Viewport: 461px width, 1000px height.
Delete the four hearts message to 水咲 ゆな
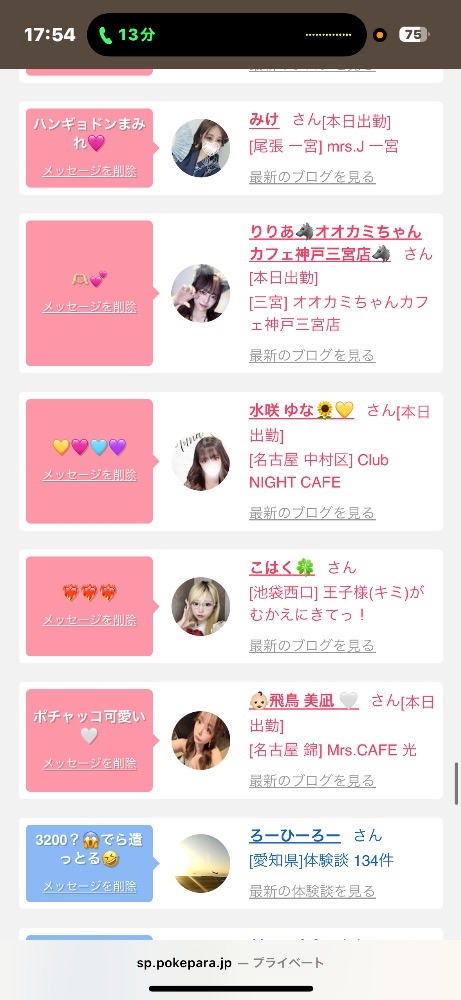[89, 475]
